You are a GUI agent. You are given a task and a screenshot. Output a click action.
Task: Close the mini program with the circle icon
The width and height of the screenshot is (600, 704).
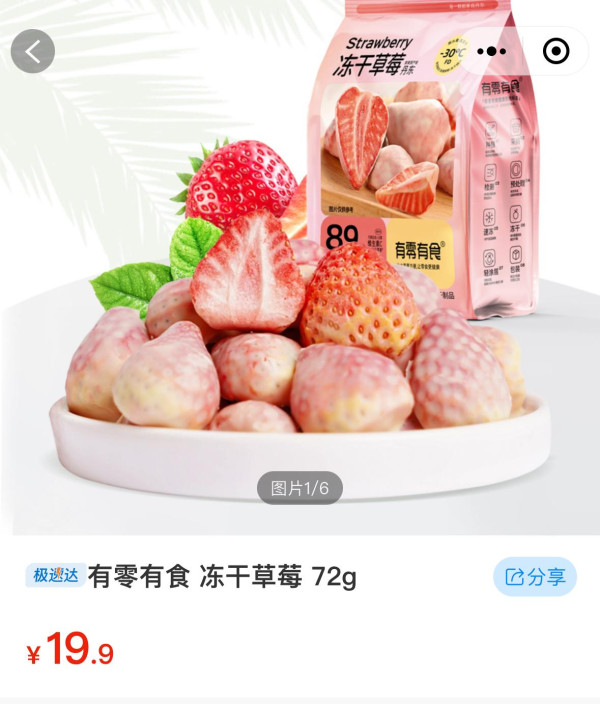coord(556,51)
